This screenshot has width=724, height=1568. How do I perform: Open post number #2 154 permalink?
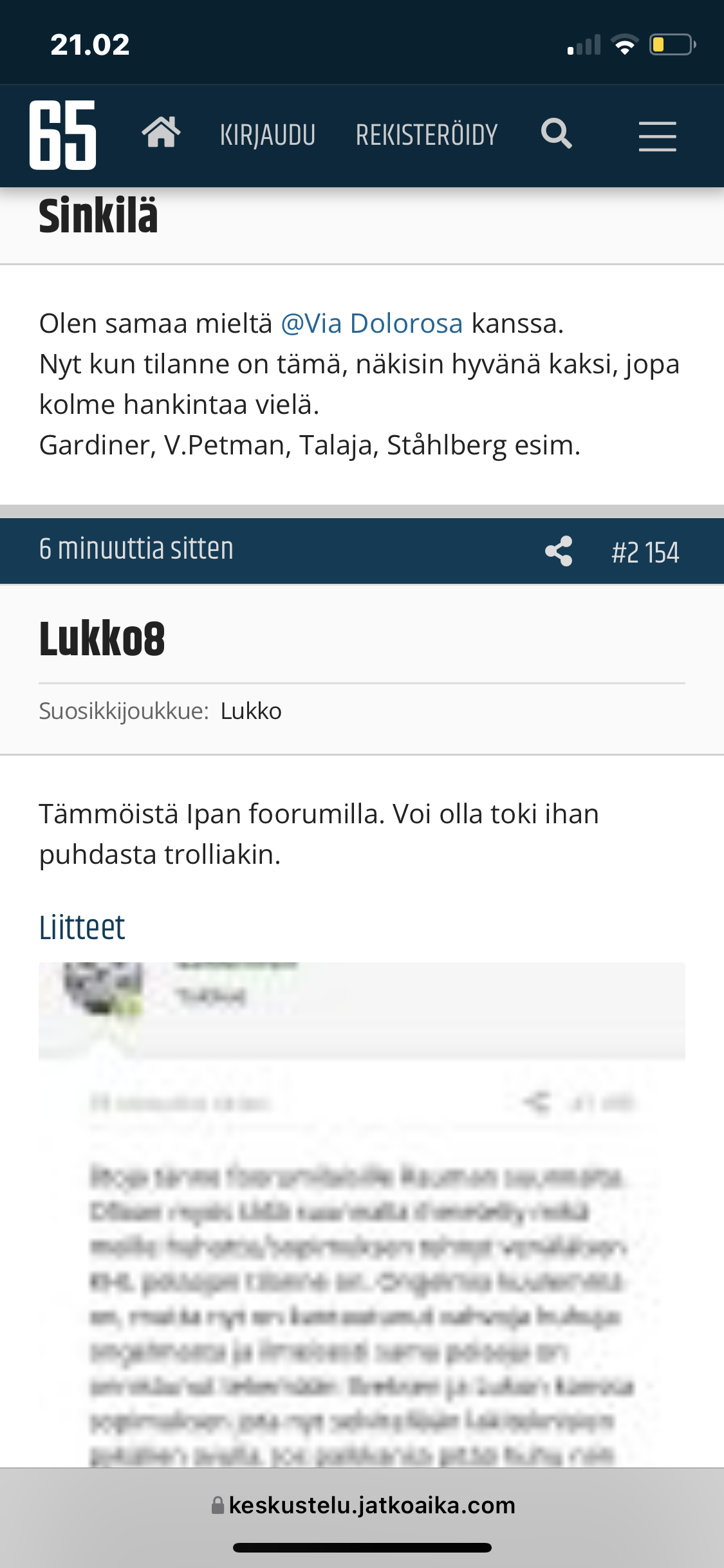645,552
